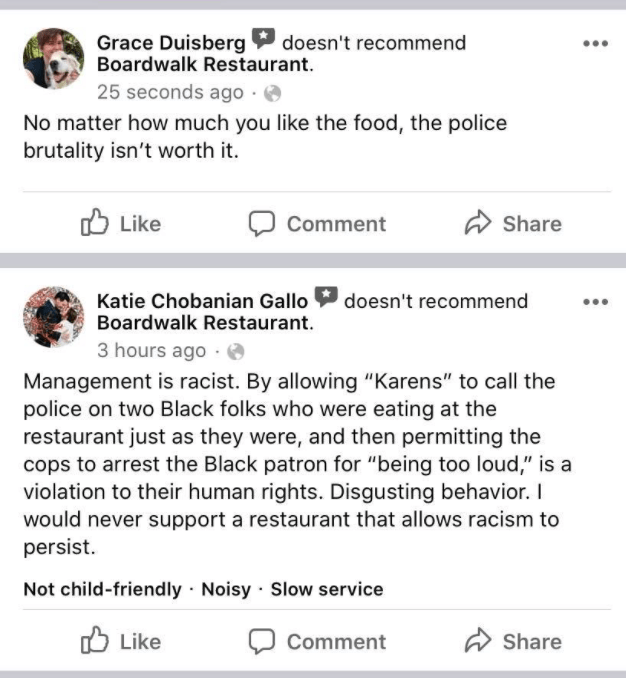Open overflow menu on Grace Duisberg's post
Viewport: 626px width, 678px height.
coord(595,45)
